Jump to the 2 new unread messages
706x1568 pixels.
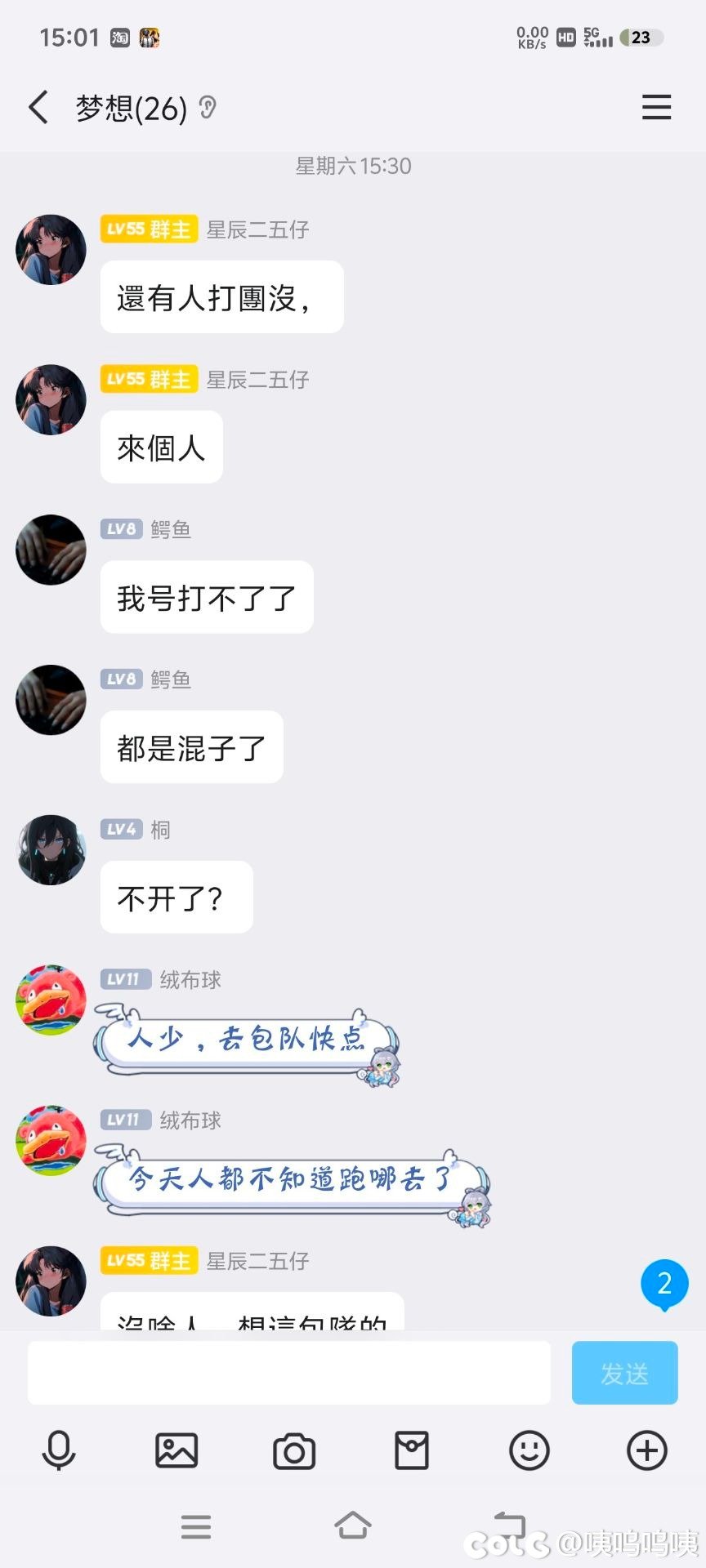pos(664,1285)
